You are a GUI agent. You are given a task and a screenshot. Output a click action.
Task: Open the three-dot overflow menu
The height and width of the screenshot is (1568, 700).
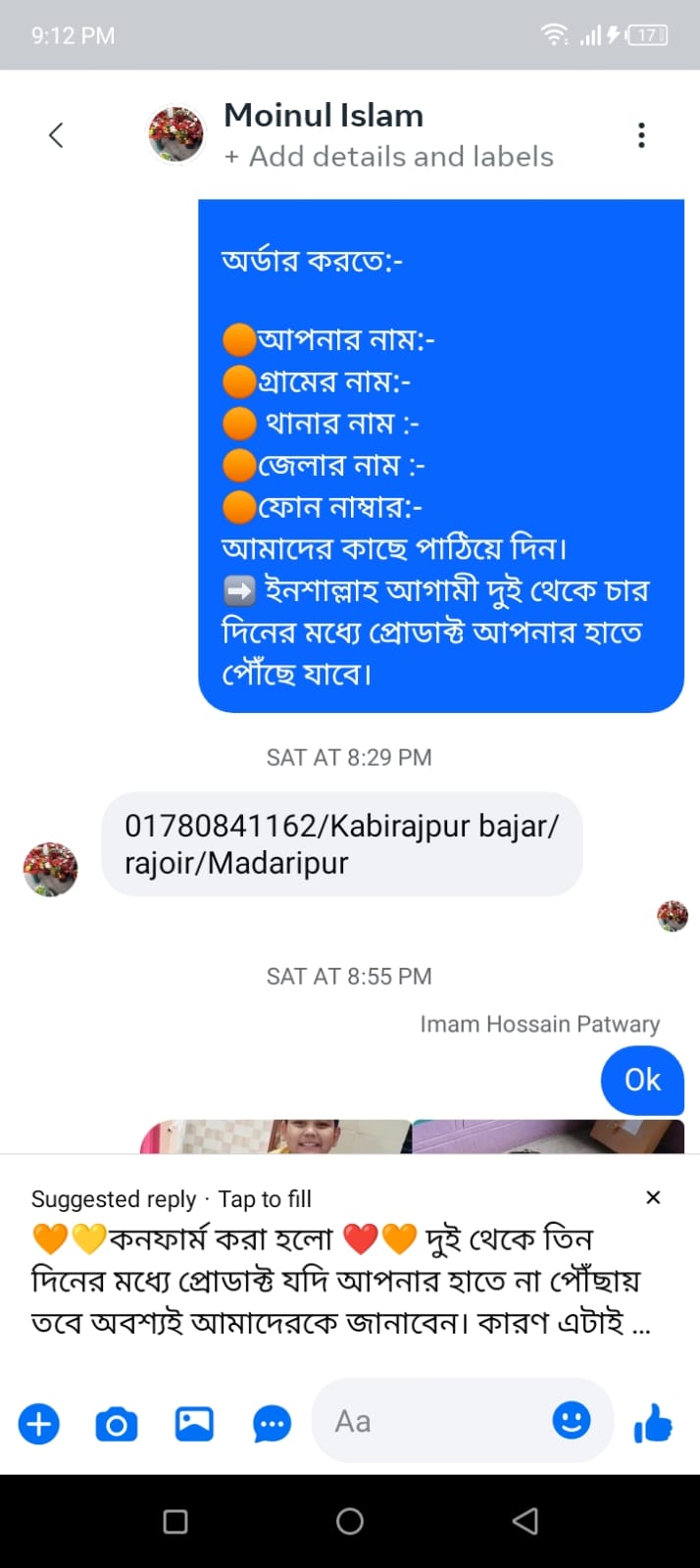tap(641, 135)
